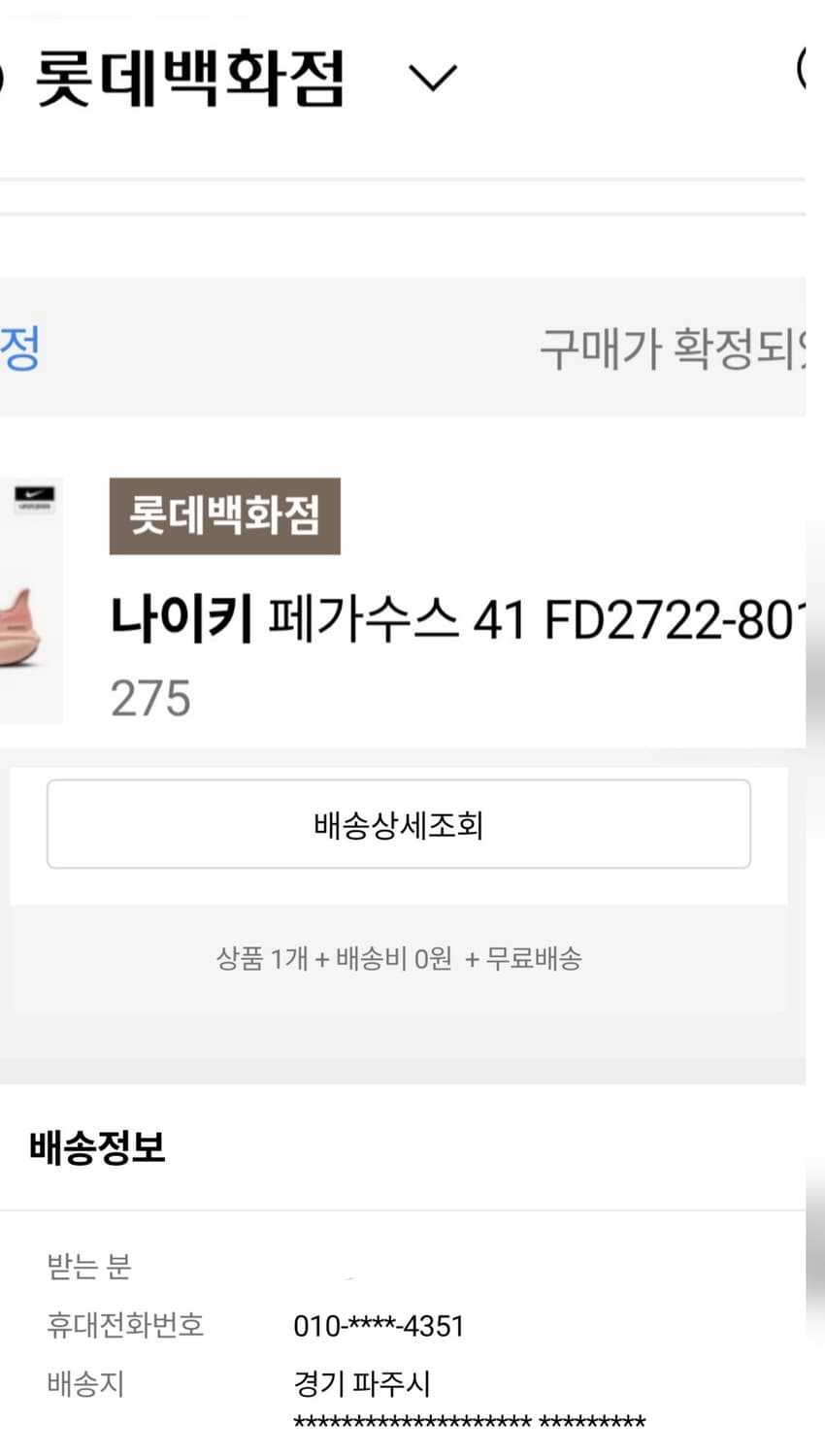Select product 나이키 페가수스 41 FD2722-801
The height and width of the screenshot is (1456, 825).
coord(456,618)
